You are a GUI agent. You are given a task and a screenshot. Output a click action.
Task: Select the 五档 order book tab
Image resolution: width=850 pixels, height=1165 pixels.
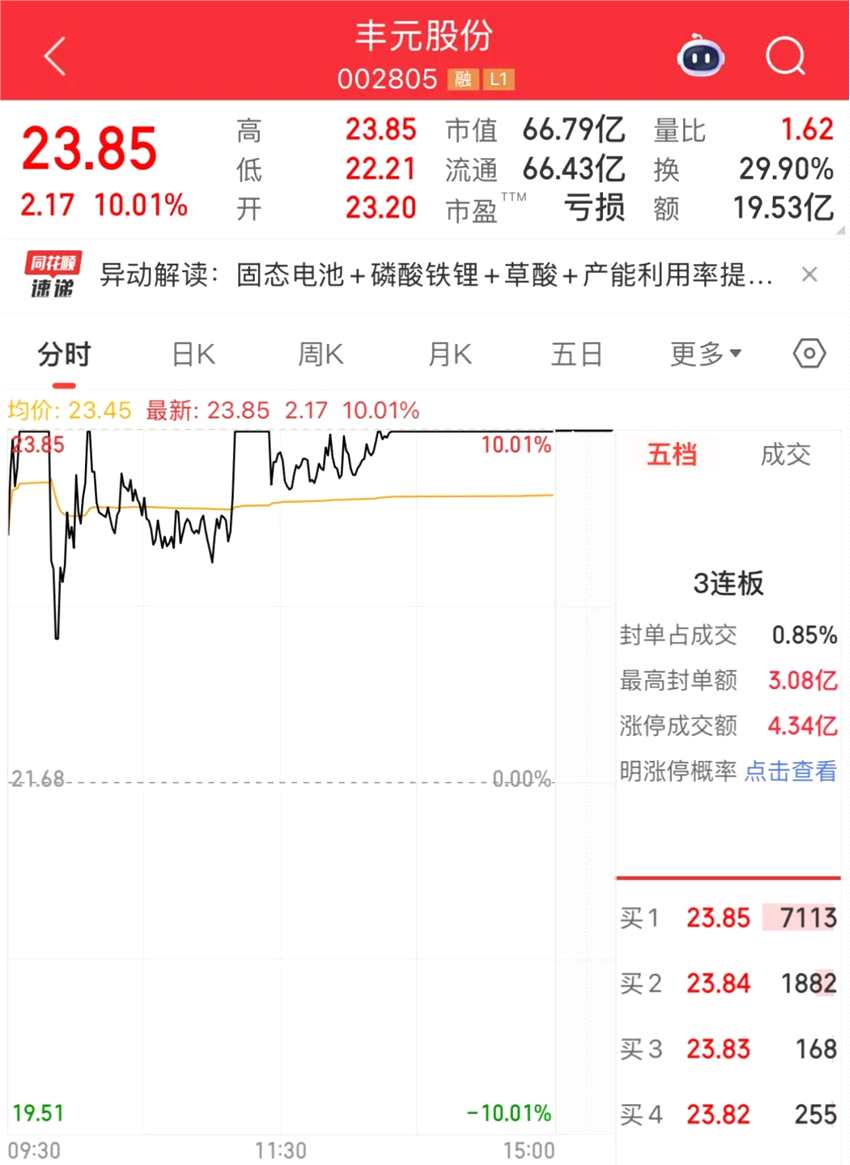671,455
